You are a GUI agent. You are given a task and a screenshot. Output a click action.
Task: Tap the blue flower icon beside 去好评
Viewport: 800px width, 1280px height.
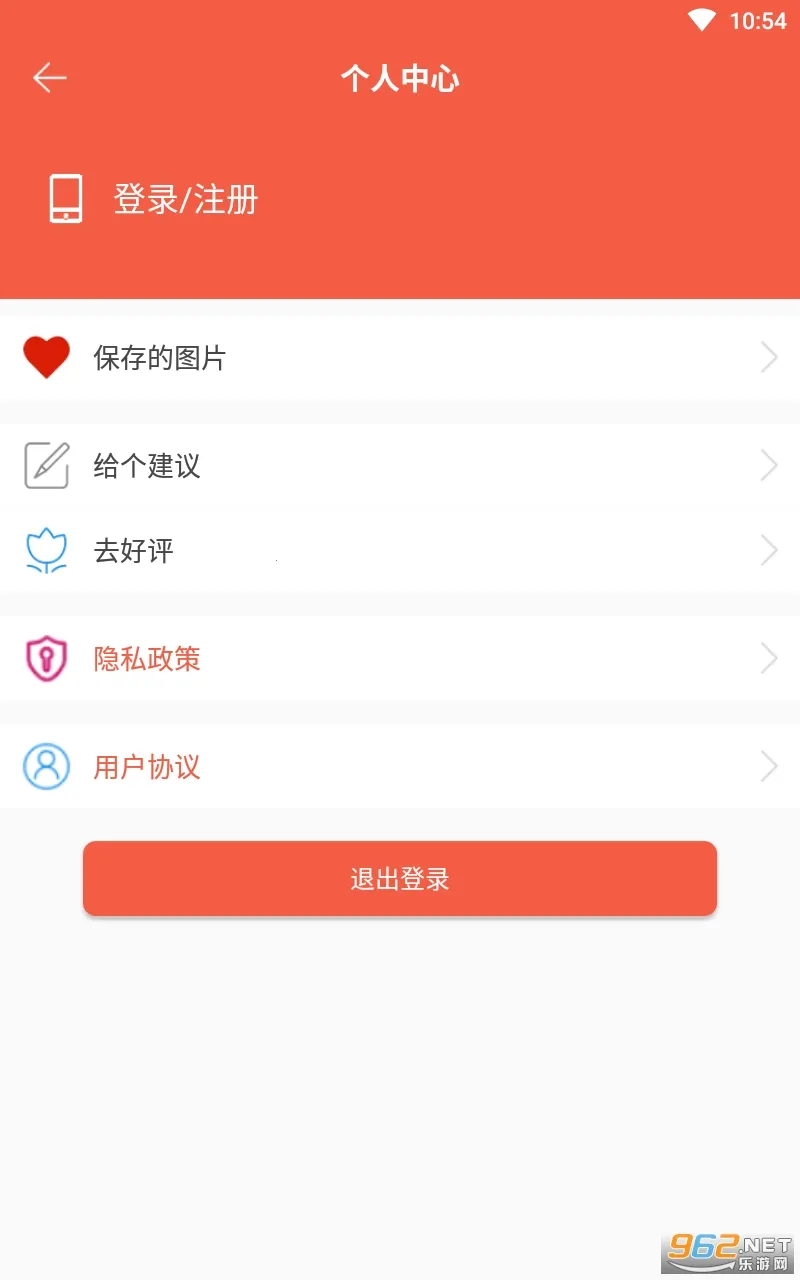tap(45, 550)
